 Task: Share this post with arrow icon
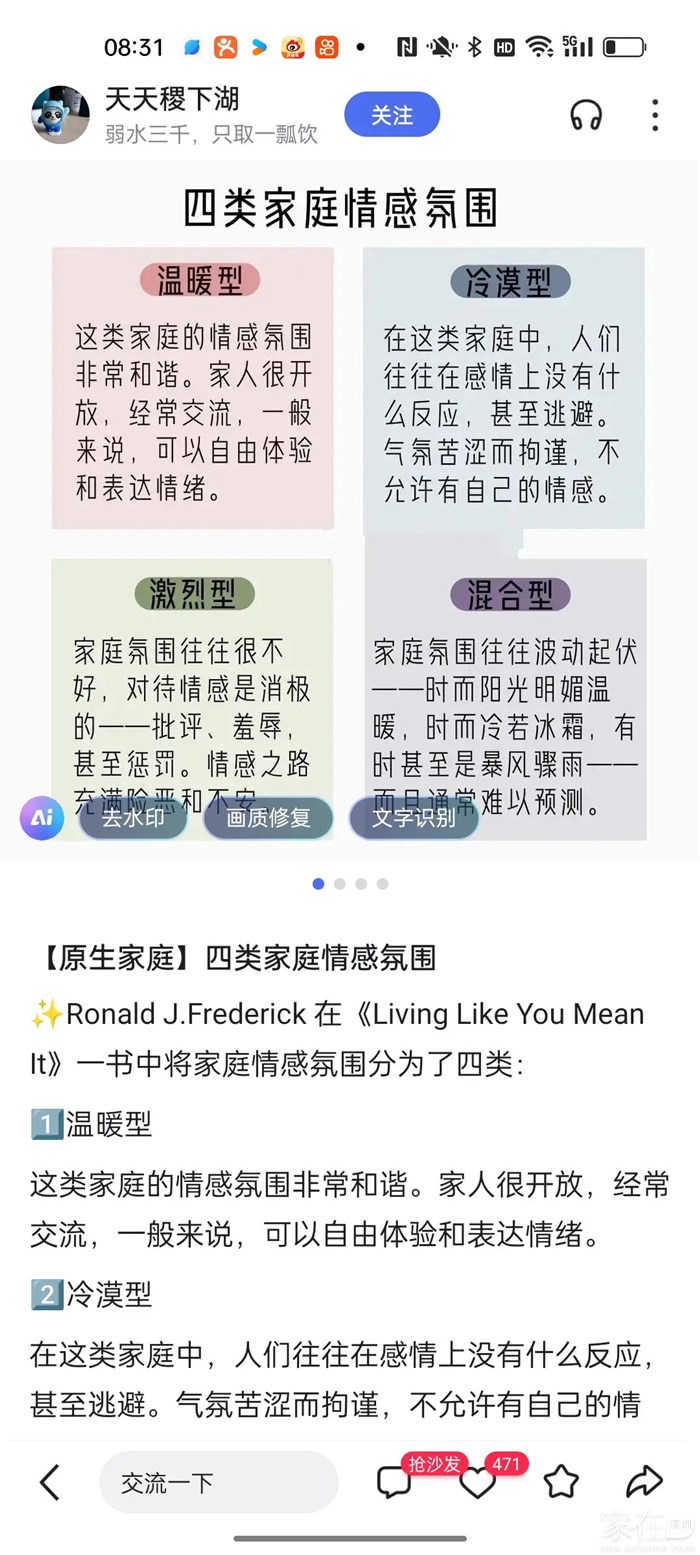pyautogui.click(x=644, y=1481)
